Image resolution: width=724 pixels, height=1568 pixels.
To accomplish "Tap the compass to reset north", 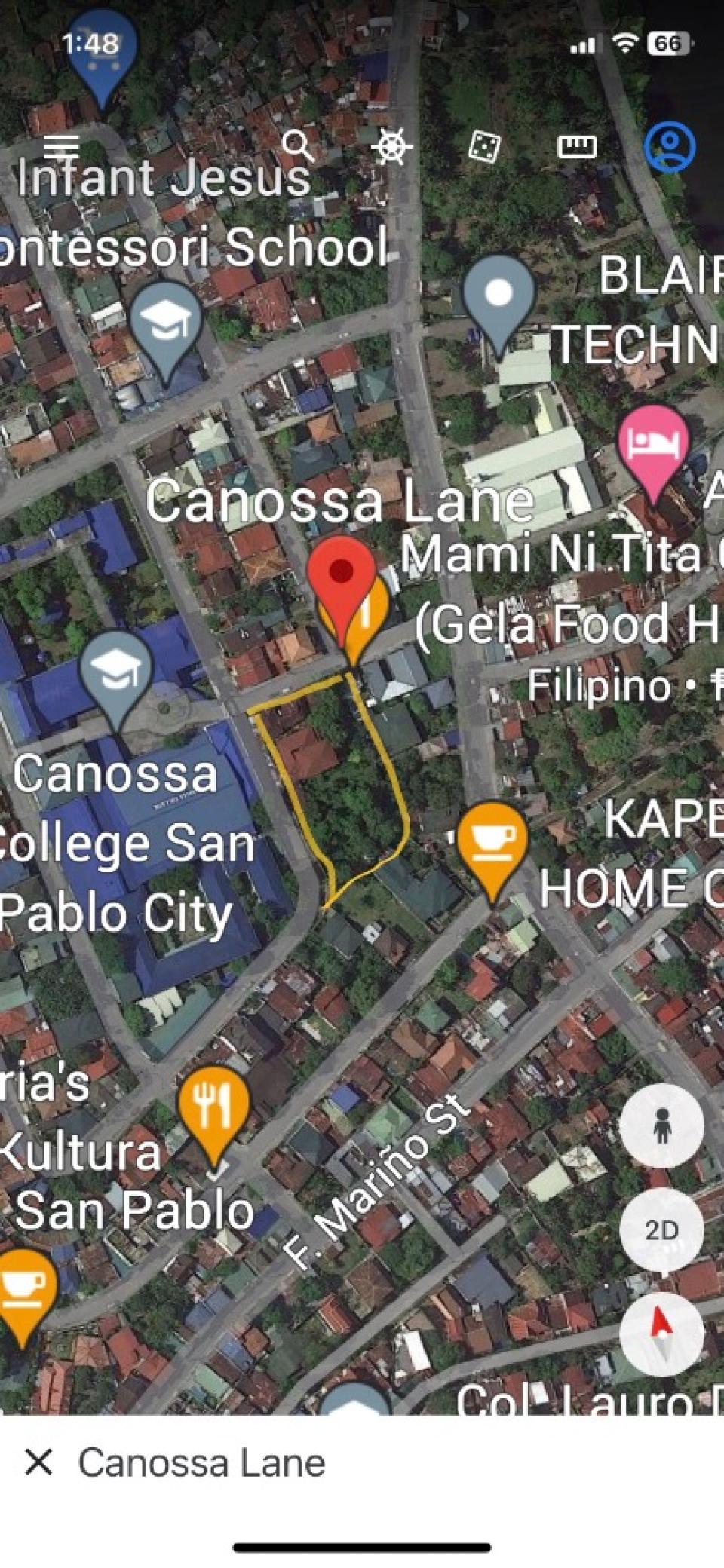I will coord(661,1334).
